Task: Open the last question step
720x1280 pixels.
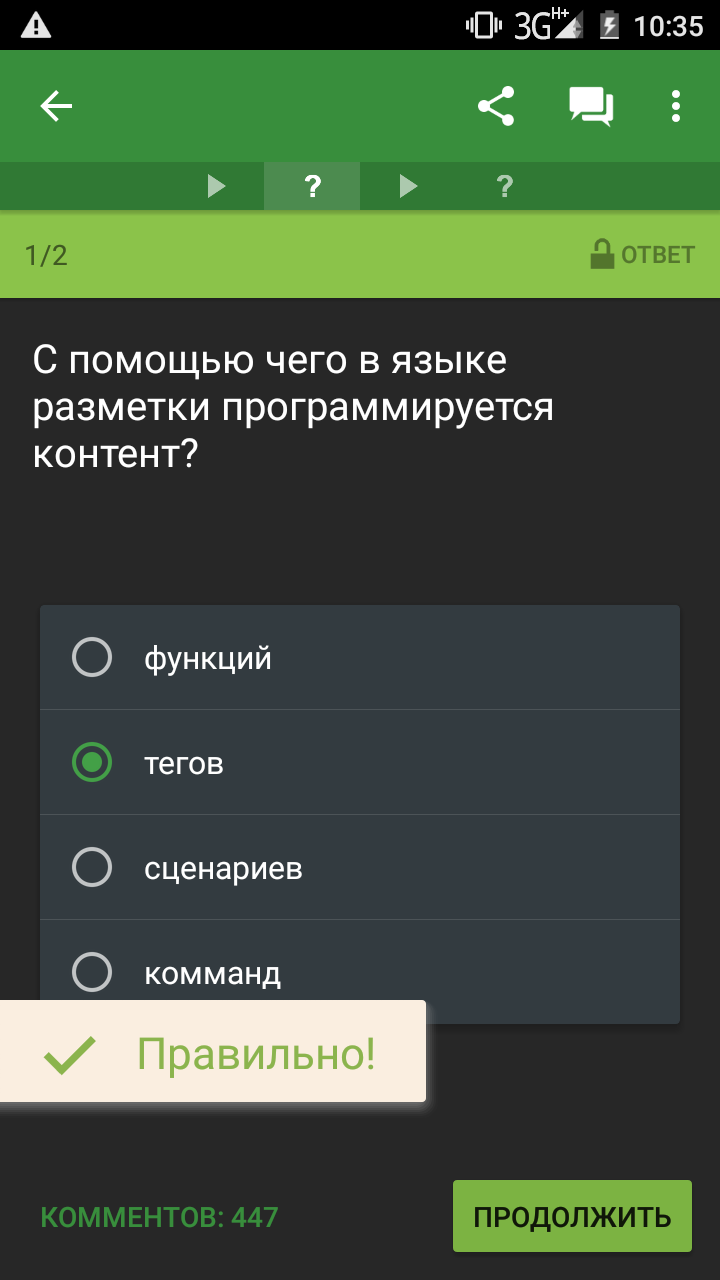Action: tap(505, 186)
